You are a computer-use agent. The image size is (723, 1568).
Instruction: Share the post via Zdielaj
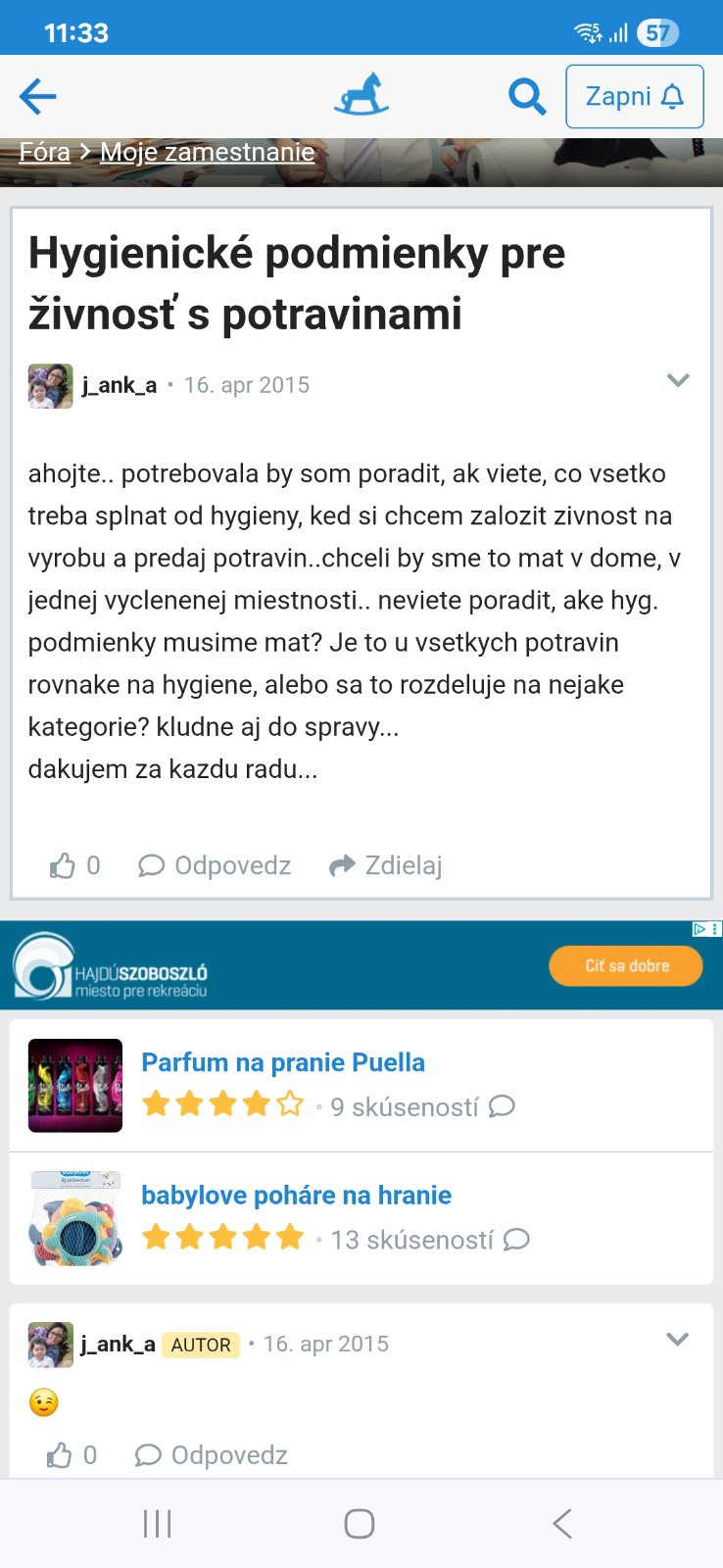(x=386, y=865)
